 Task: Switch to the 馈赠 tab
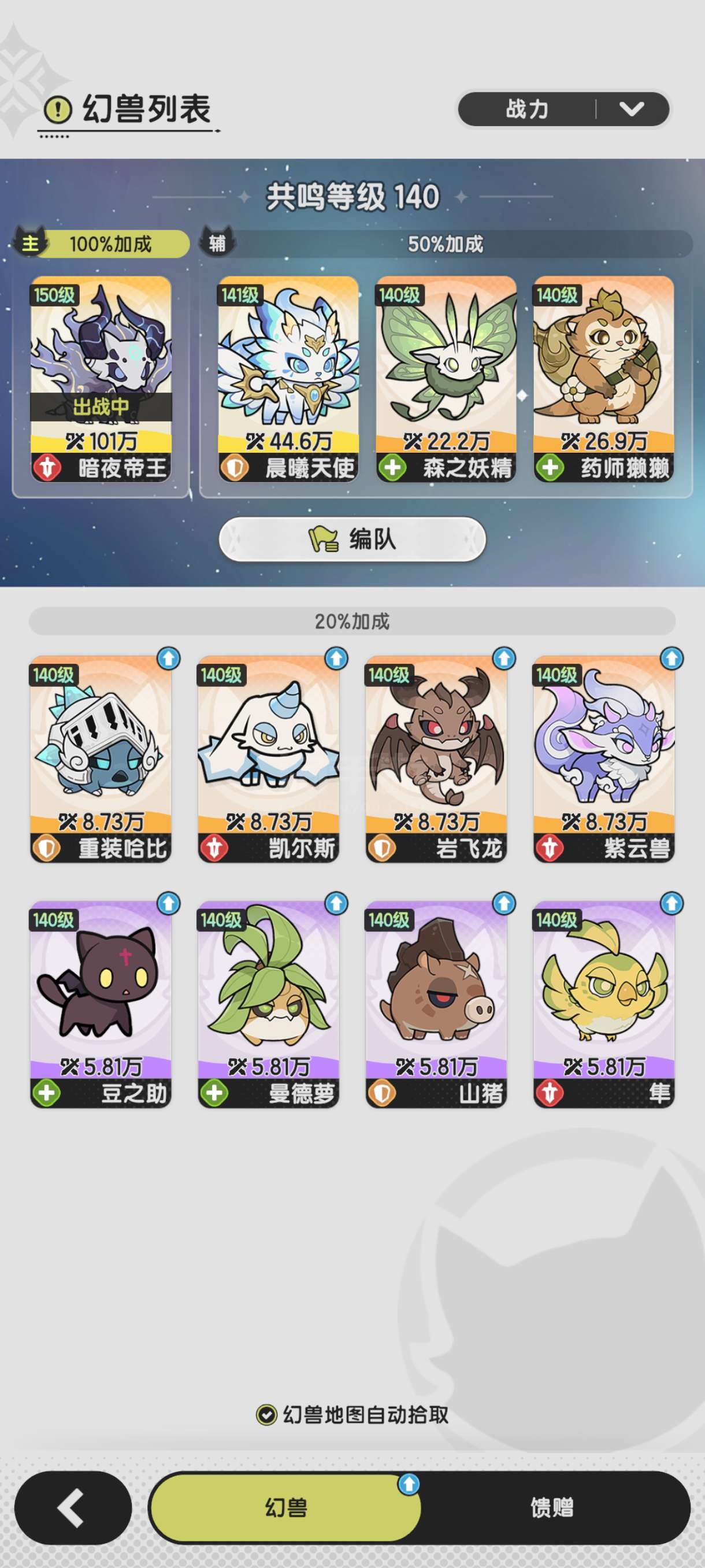click(x=552, y=1507)
